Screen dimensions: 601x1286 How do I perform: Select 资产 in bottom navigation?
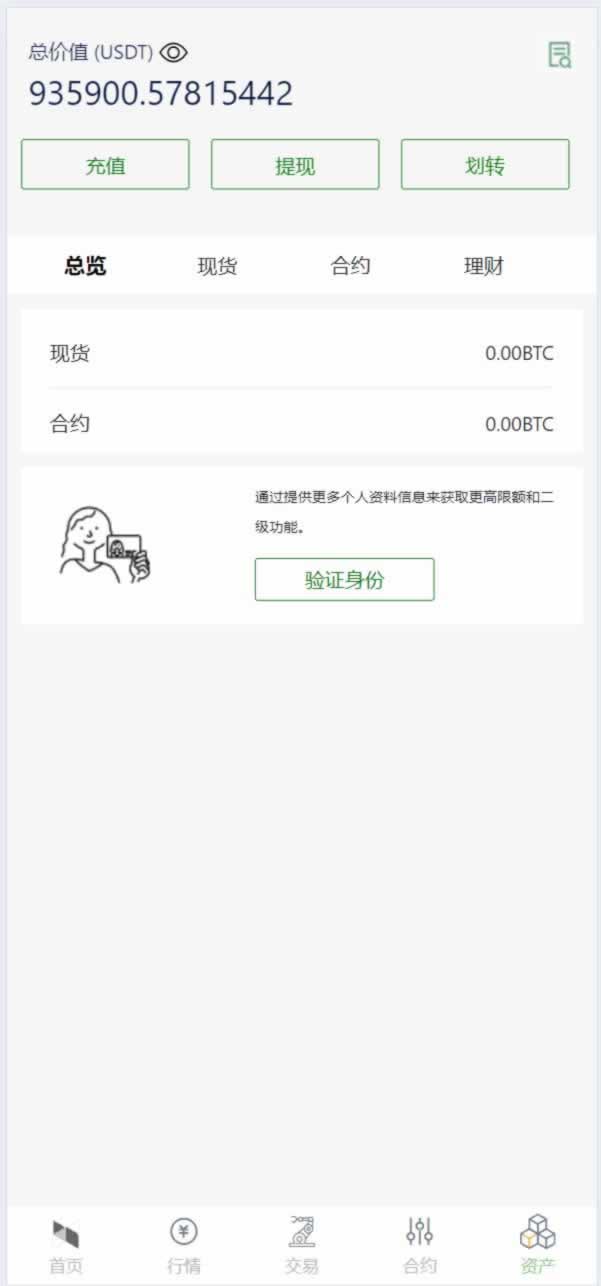[x=538, y=1246]
